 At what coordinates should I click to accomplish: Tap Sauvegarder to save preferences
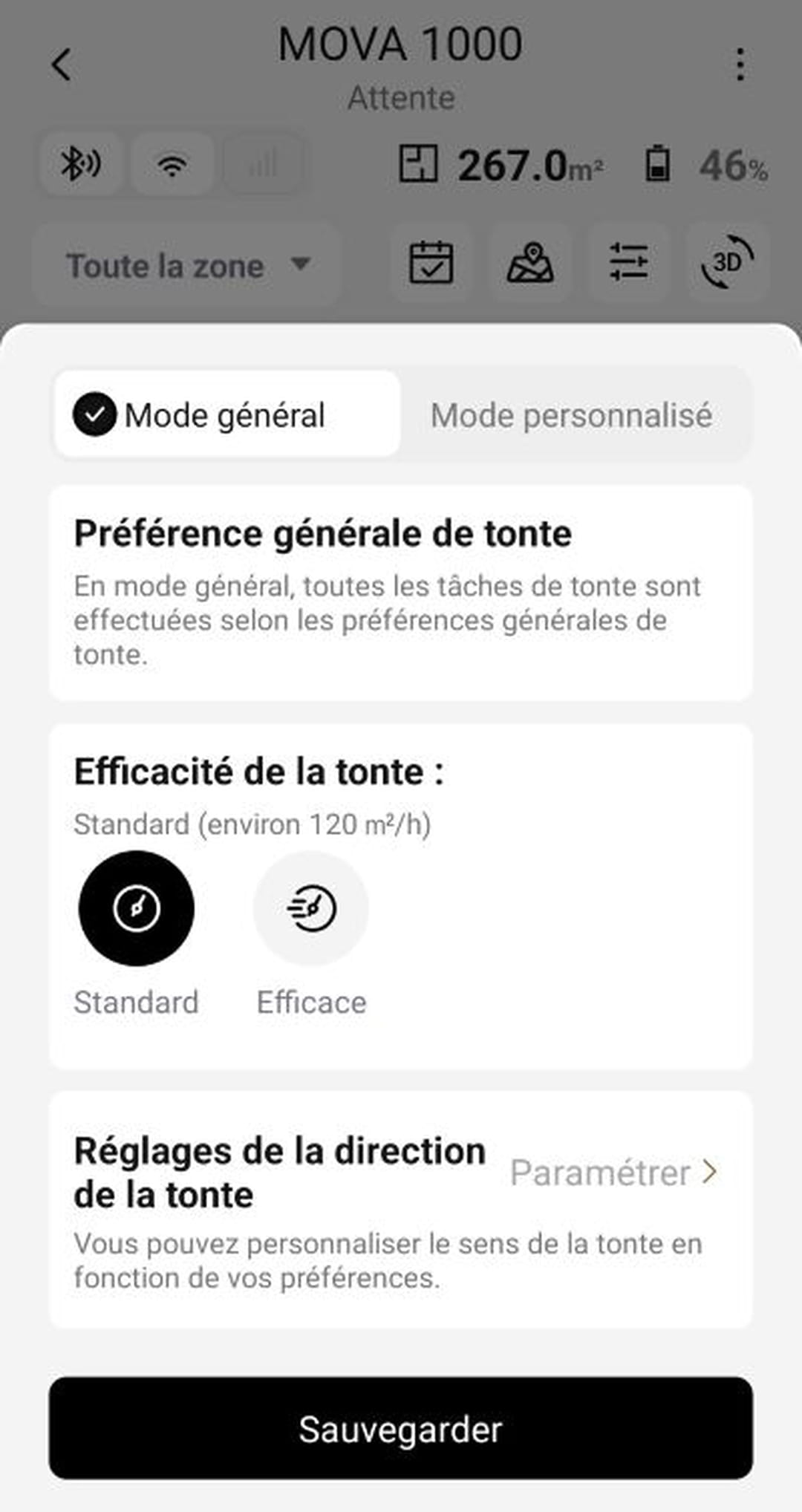coord(401,1428)
